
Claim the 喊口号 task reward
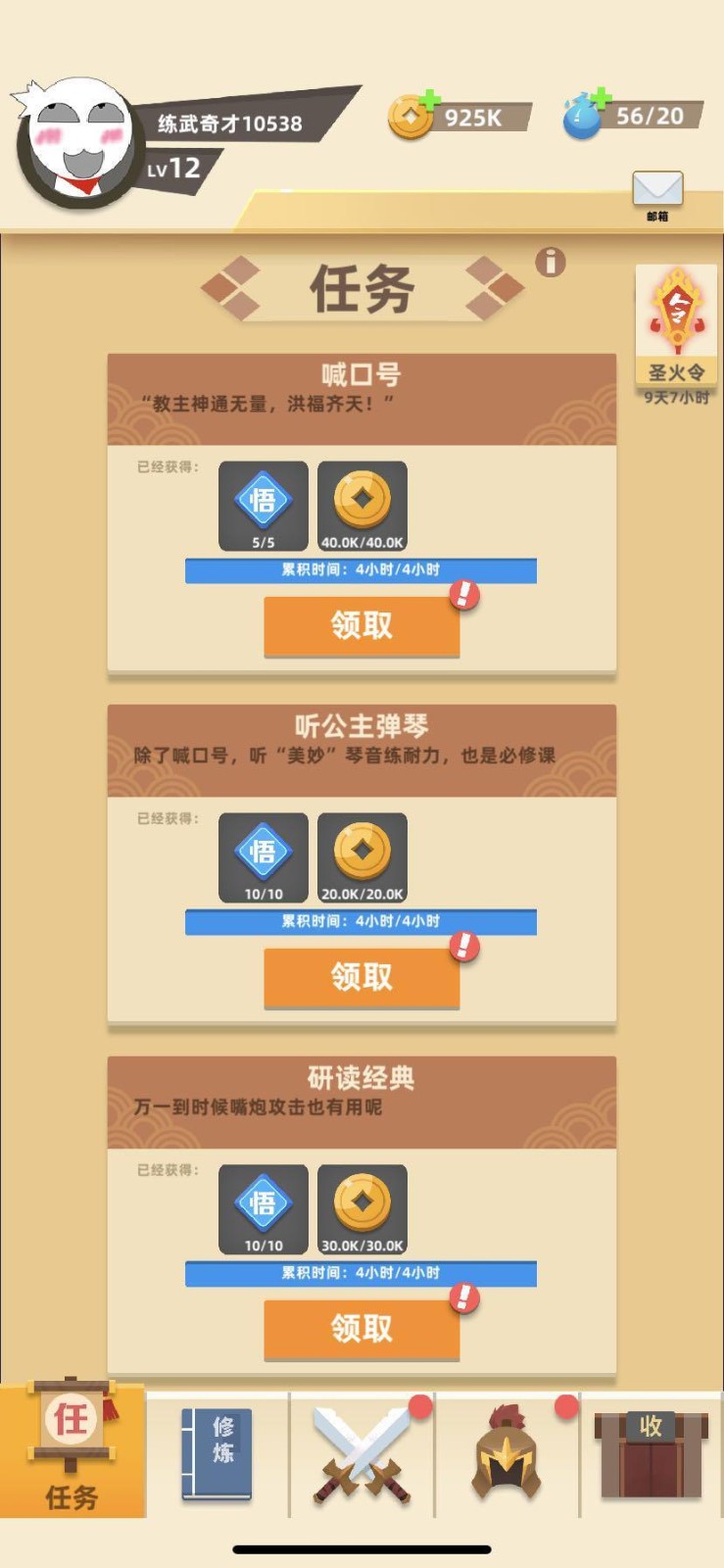[361, 625]
